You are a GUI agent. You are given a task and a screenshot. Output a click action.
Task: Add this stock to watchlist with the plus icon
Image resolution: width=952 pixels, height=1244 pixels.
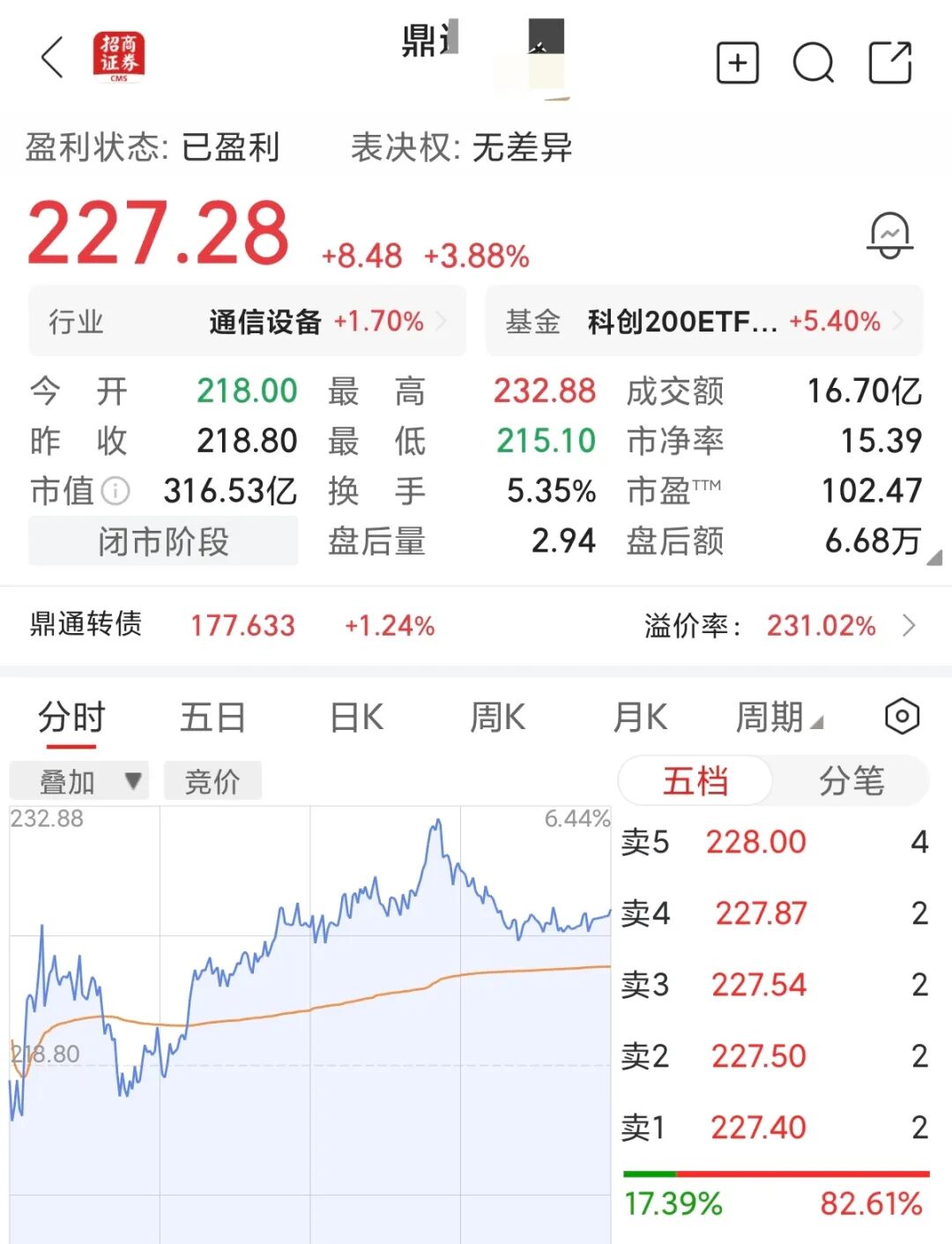738,63
